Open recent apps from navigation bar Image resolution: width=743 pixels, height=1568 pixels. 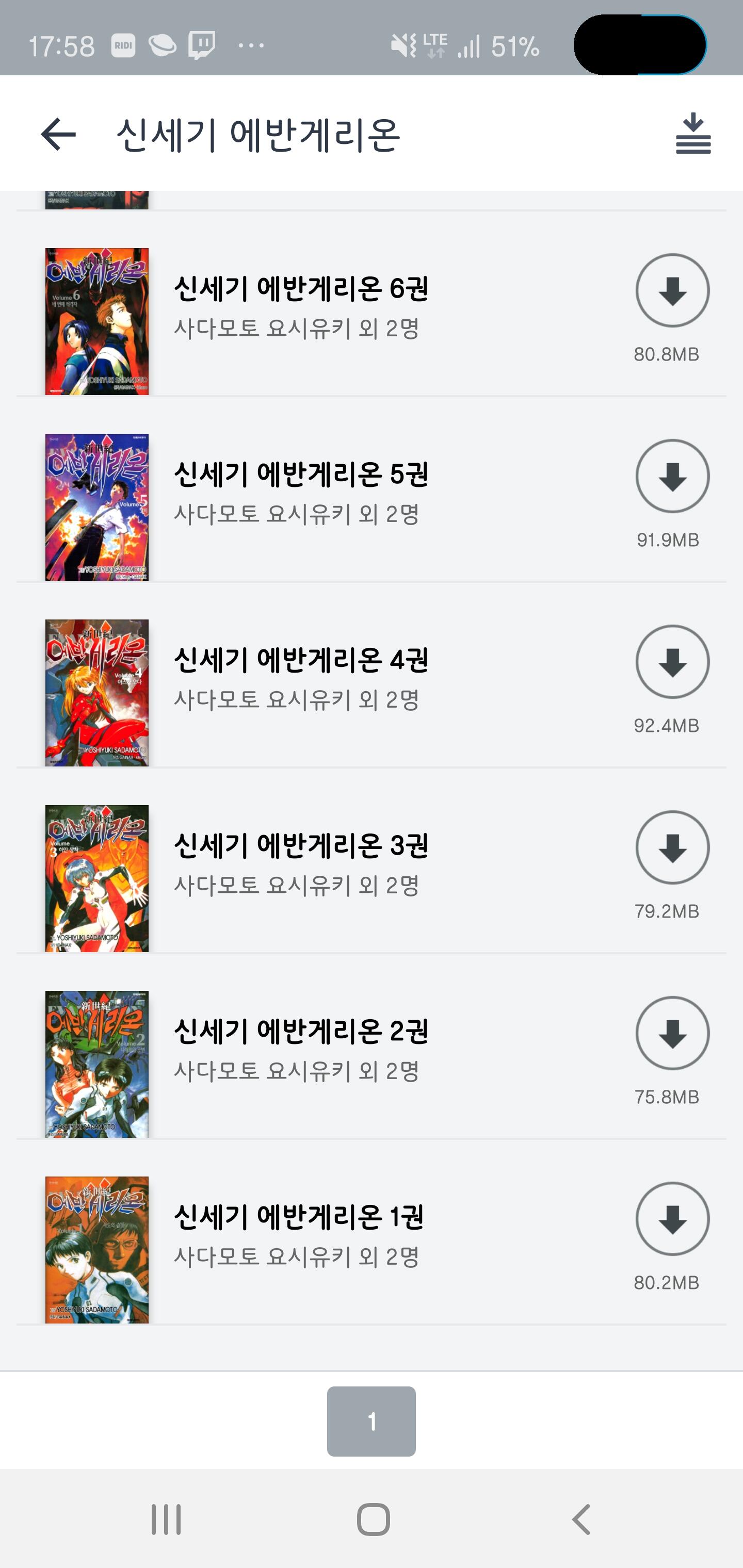[x=166, y=1520]
